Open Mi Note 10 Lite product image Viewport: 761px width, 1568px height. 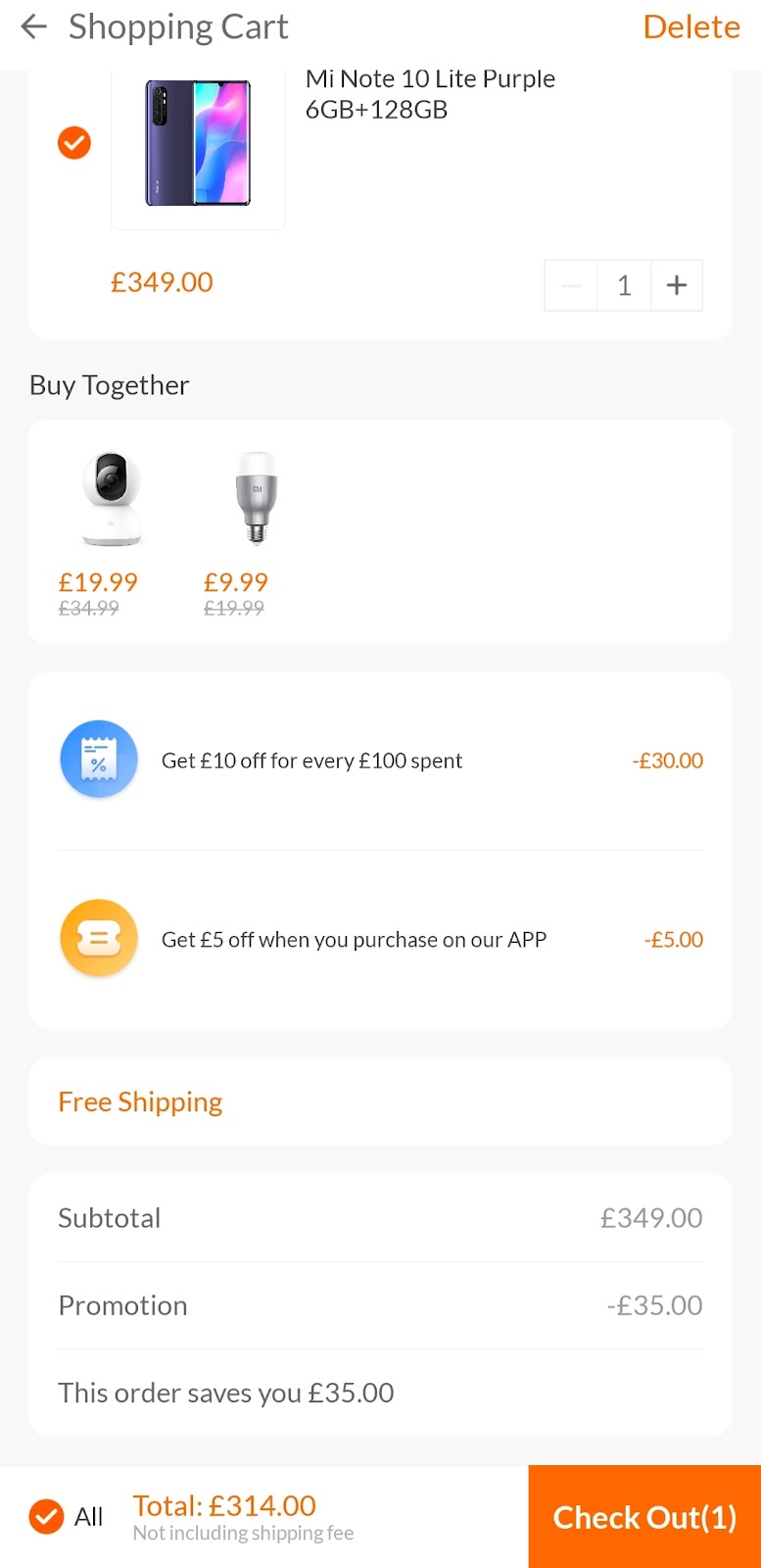coord(198,144)
